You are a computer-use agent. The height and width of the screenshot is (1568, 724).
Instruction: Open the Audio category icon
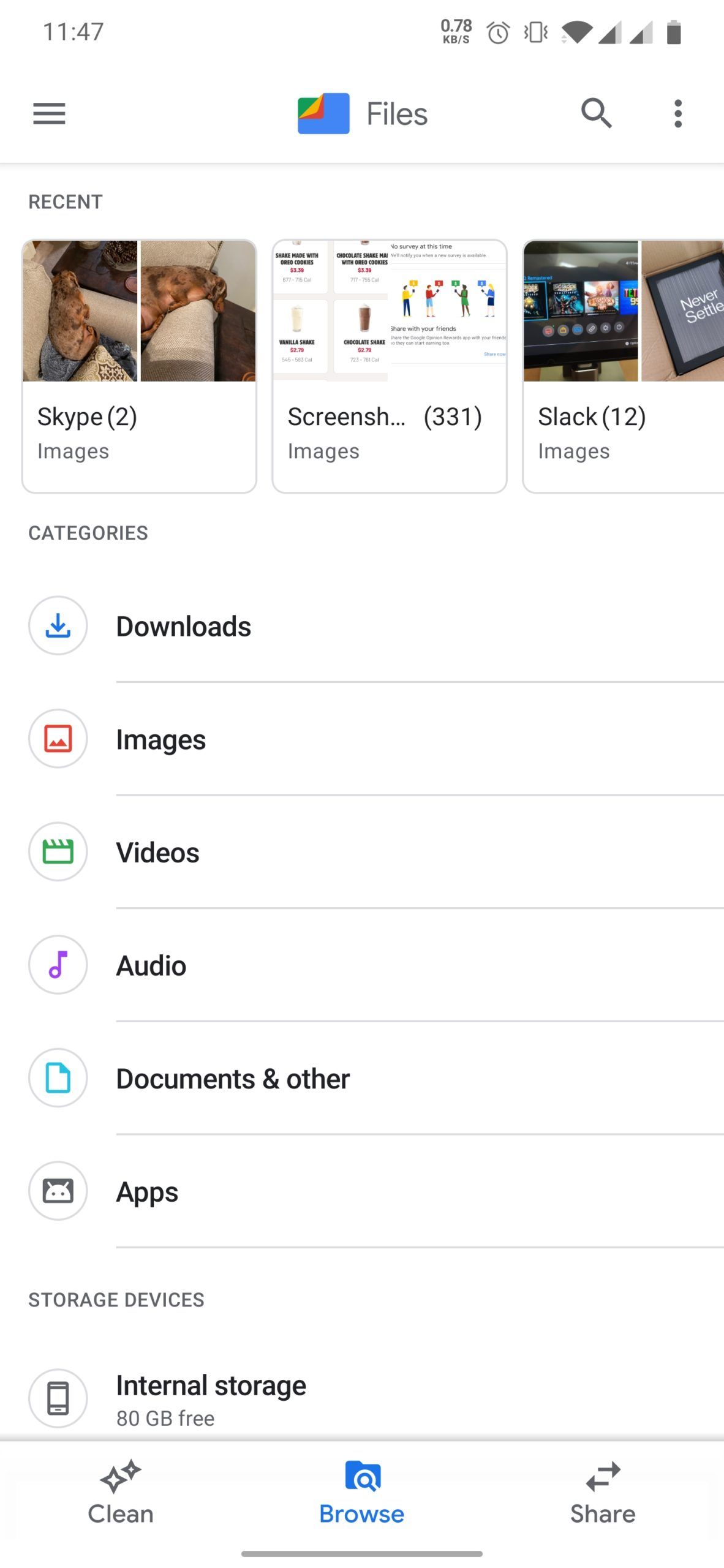pos(58,965)
